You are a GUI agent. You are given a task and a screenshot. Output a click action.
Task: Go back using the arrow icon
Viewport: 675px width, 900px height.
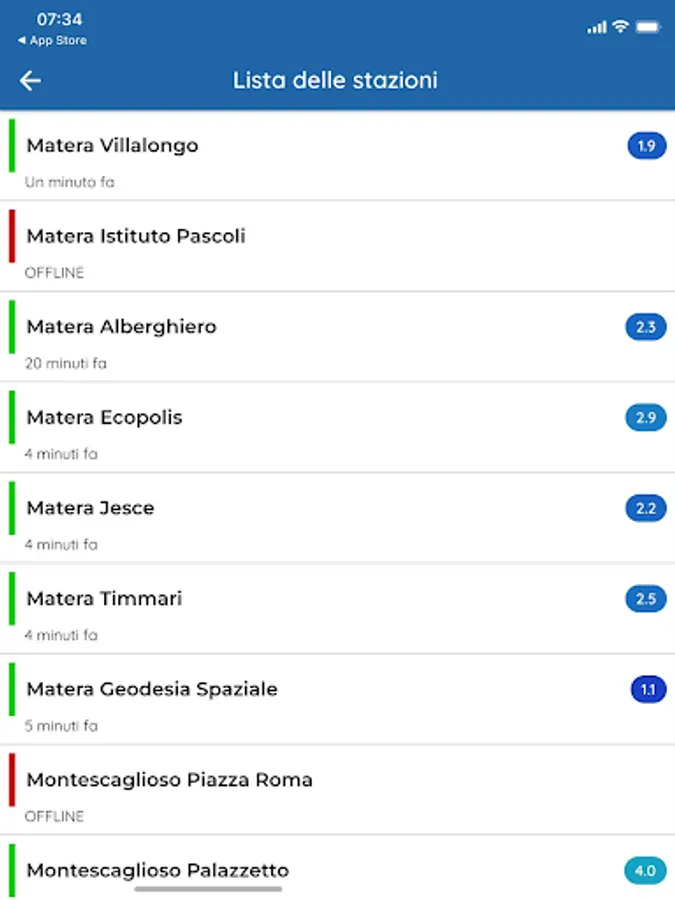click(31, 81)
